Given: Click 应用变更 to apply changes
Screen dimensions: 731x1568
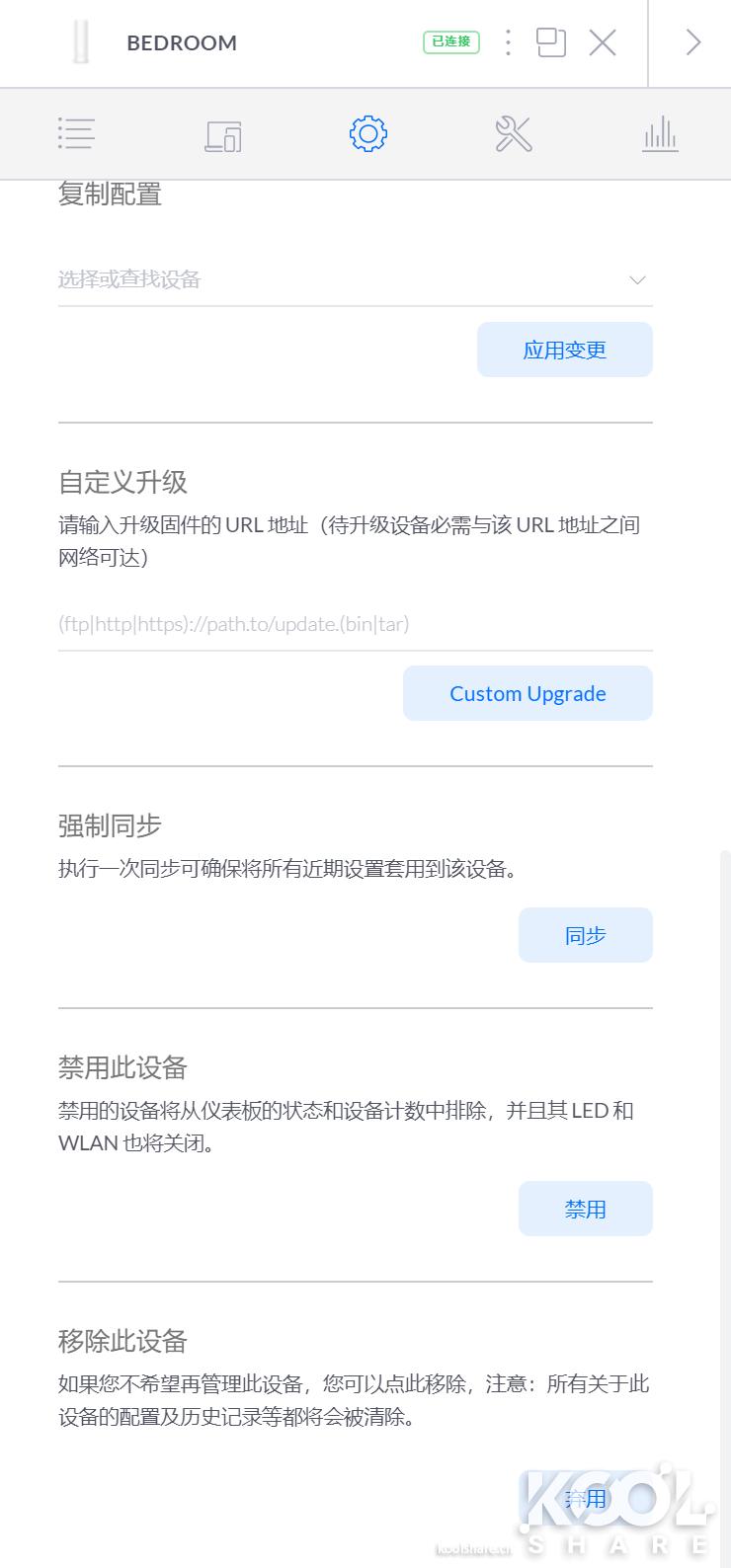Looking at the screenshot, I should (565, 349).
